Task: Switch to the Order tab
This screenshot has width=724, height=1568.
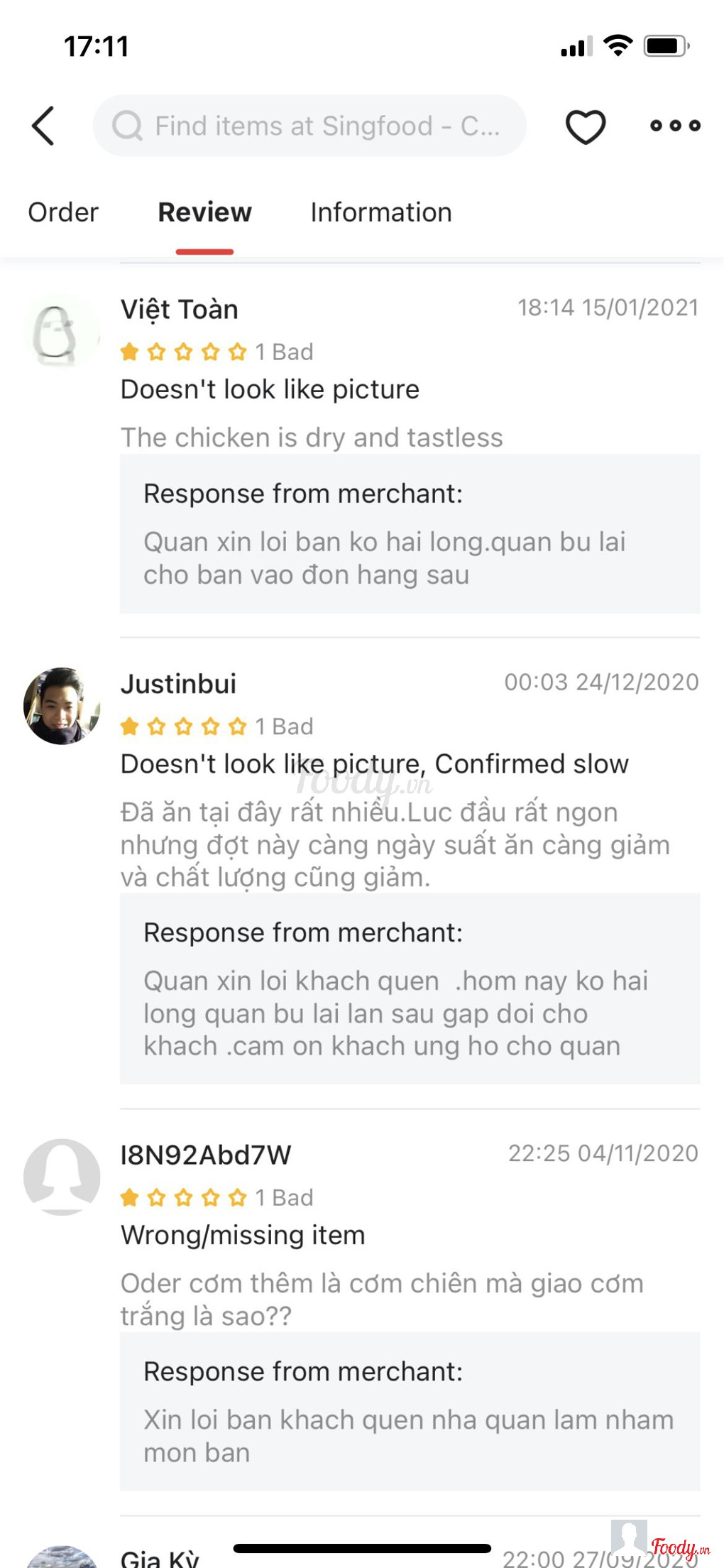Action: (63, 212)
